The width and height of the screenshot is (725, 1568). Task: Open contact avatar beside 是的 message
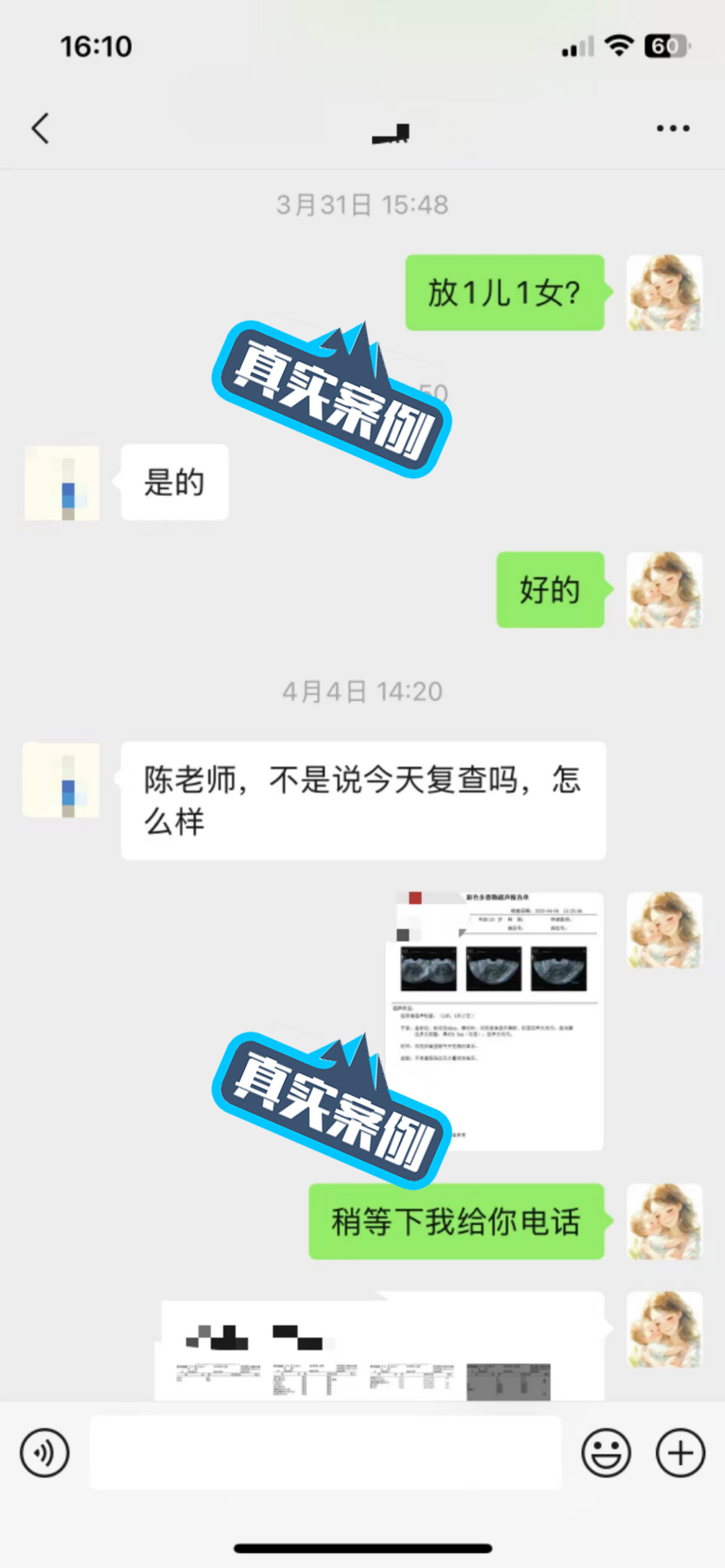click(x=61, y=482)
